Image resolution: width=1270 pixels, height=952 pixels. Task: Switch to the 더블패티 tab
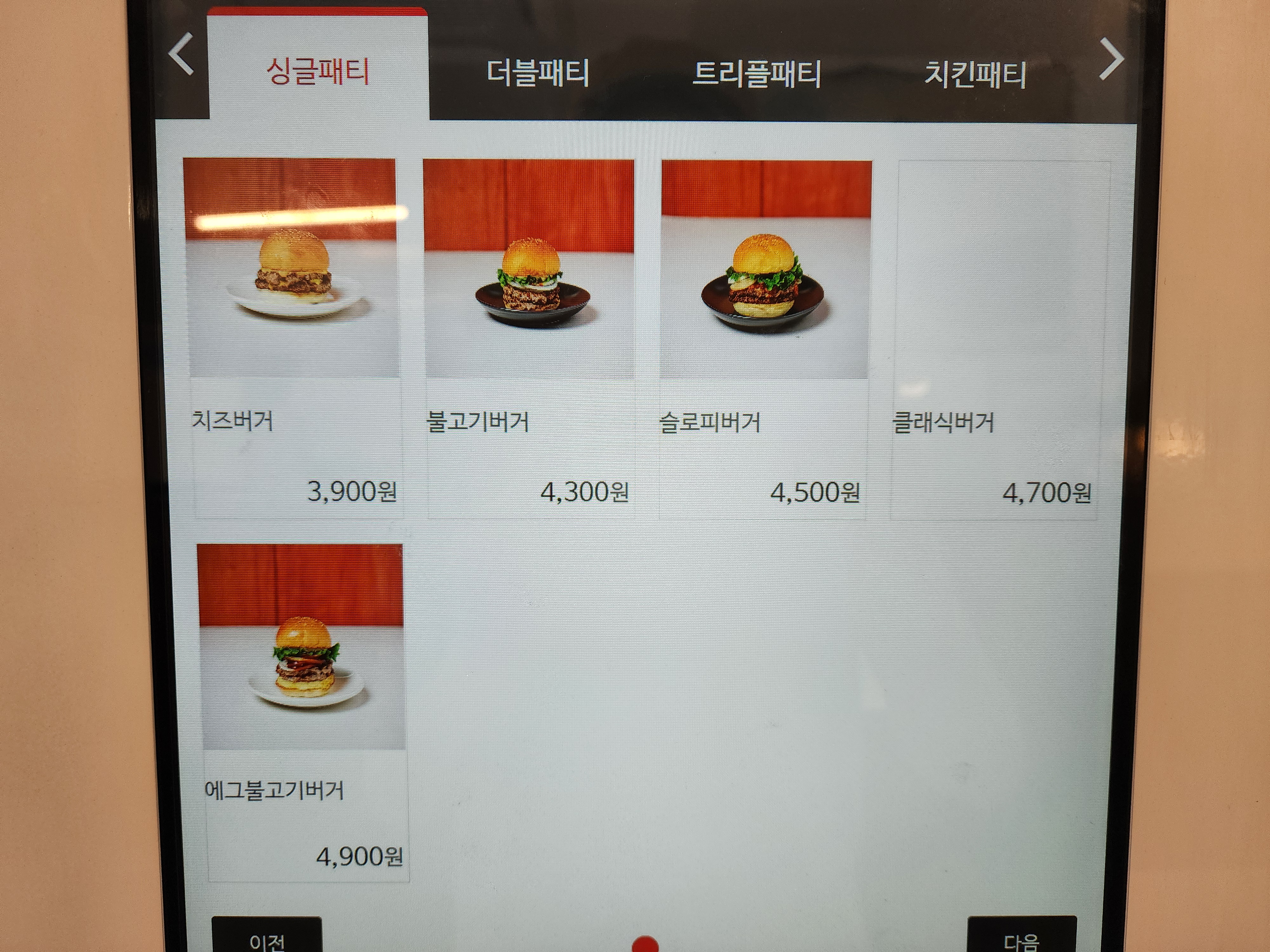point(538,73)
